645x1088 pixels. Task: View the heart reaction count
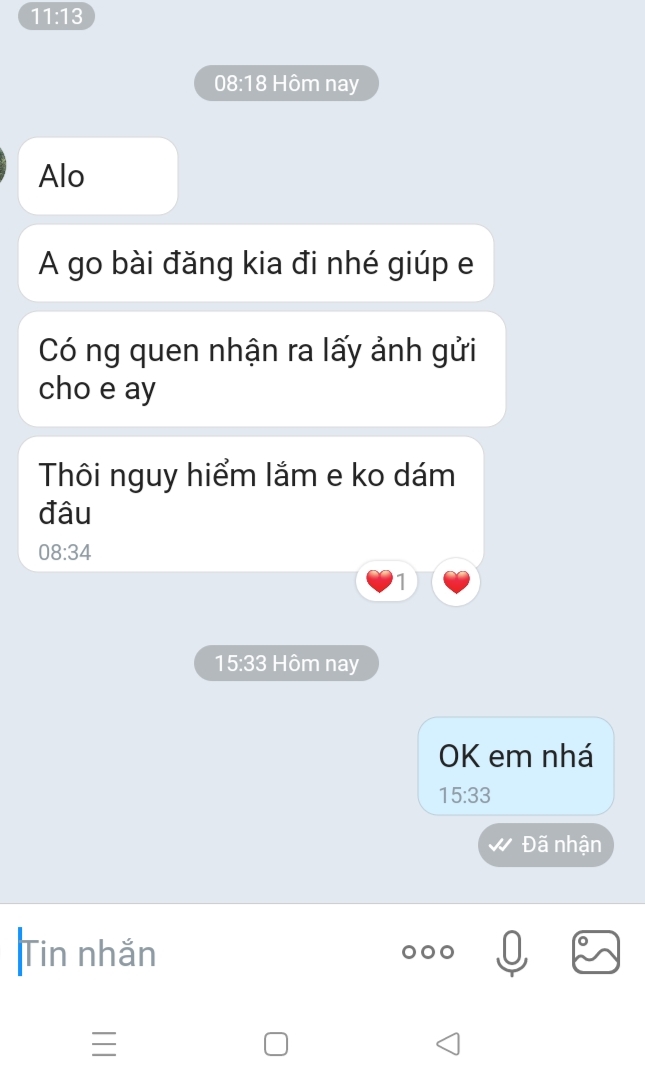pos(386,581)
